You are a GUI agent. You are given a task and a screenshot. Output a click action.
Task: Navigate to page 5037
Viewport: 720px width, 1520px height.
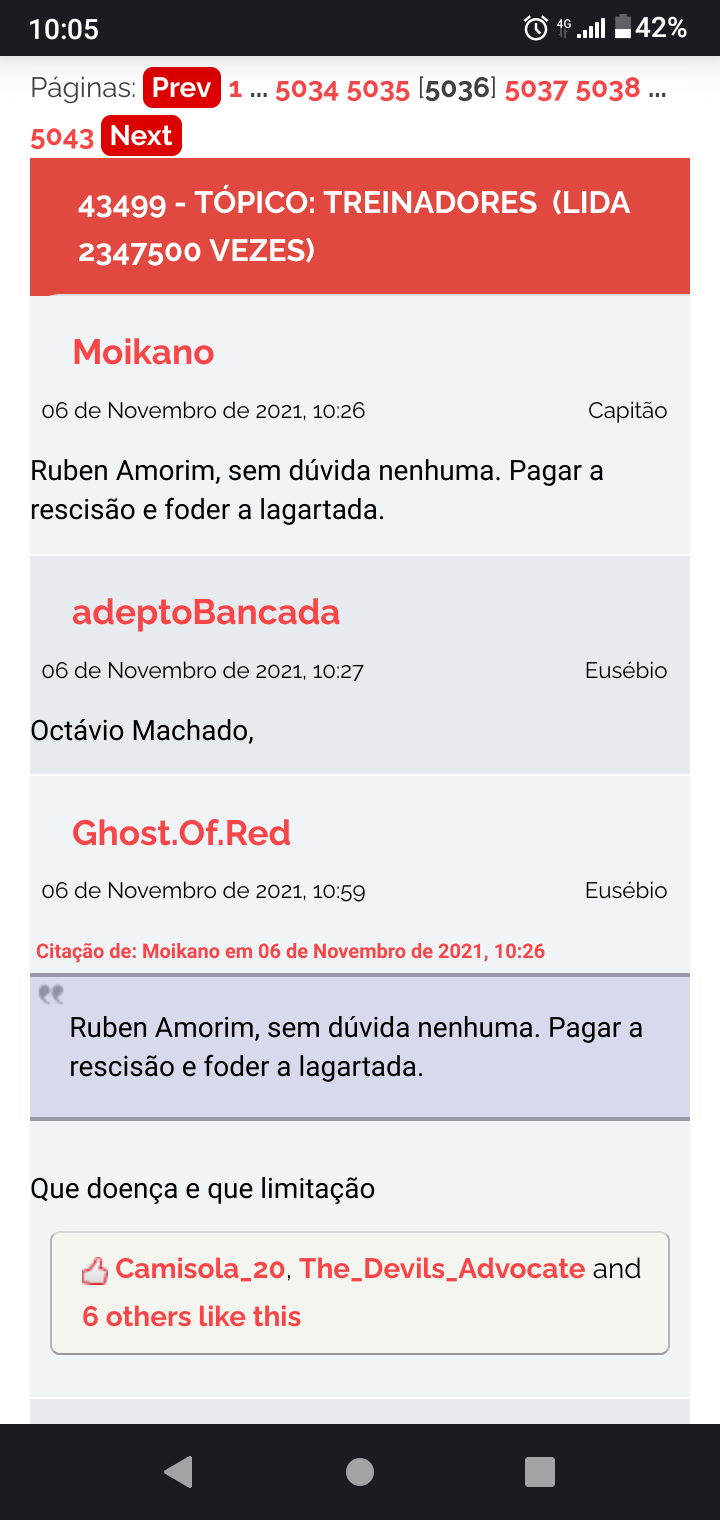(536, 89)
